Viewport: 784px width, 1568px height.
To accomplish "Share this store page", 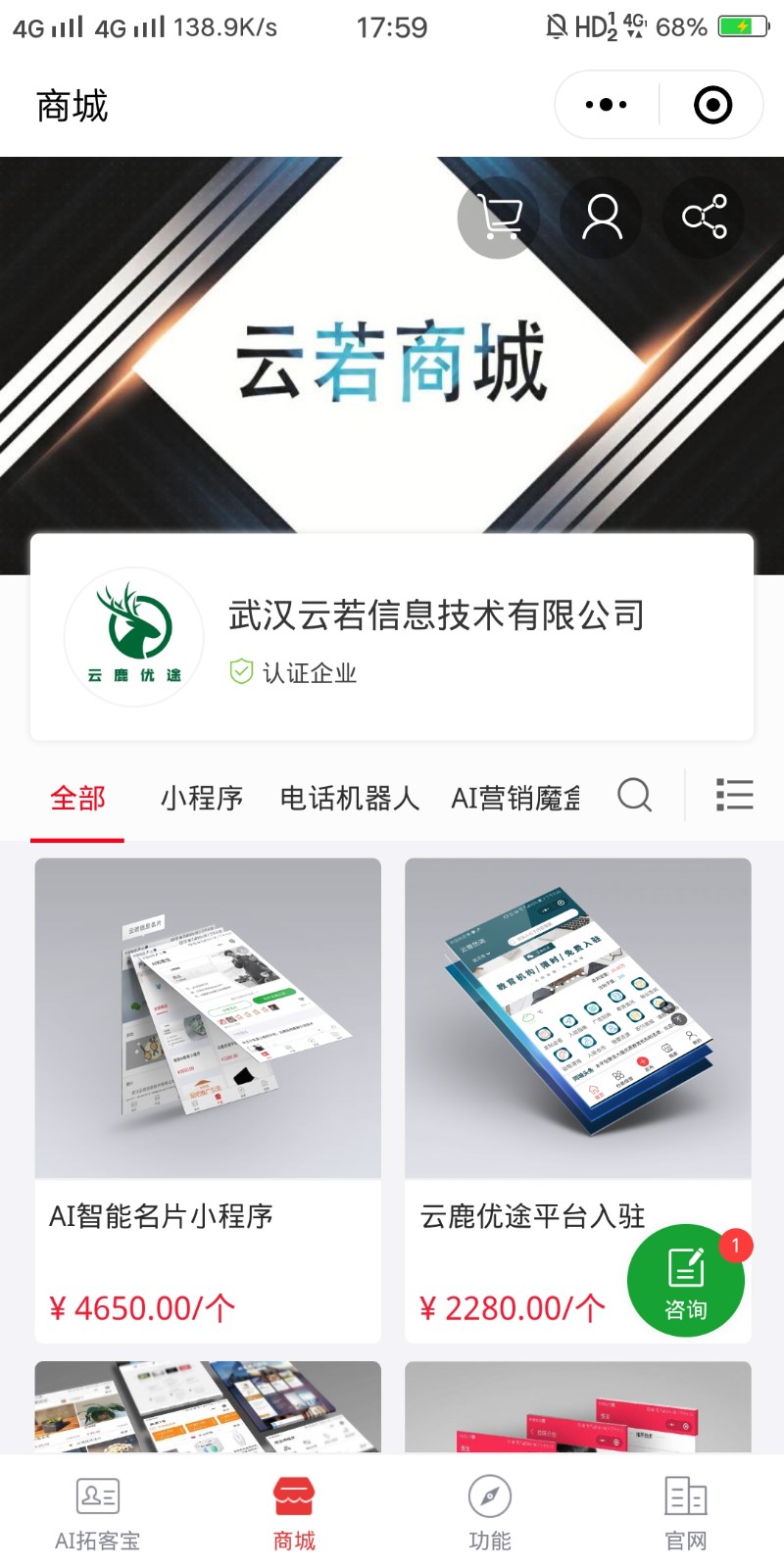I will click(704, 218).
